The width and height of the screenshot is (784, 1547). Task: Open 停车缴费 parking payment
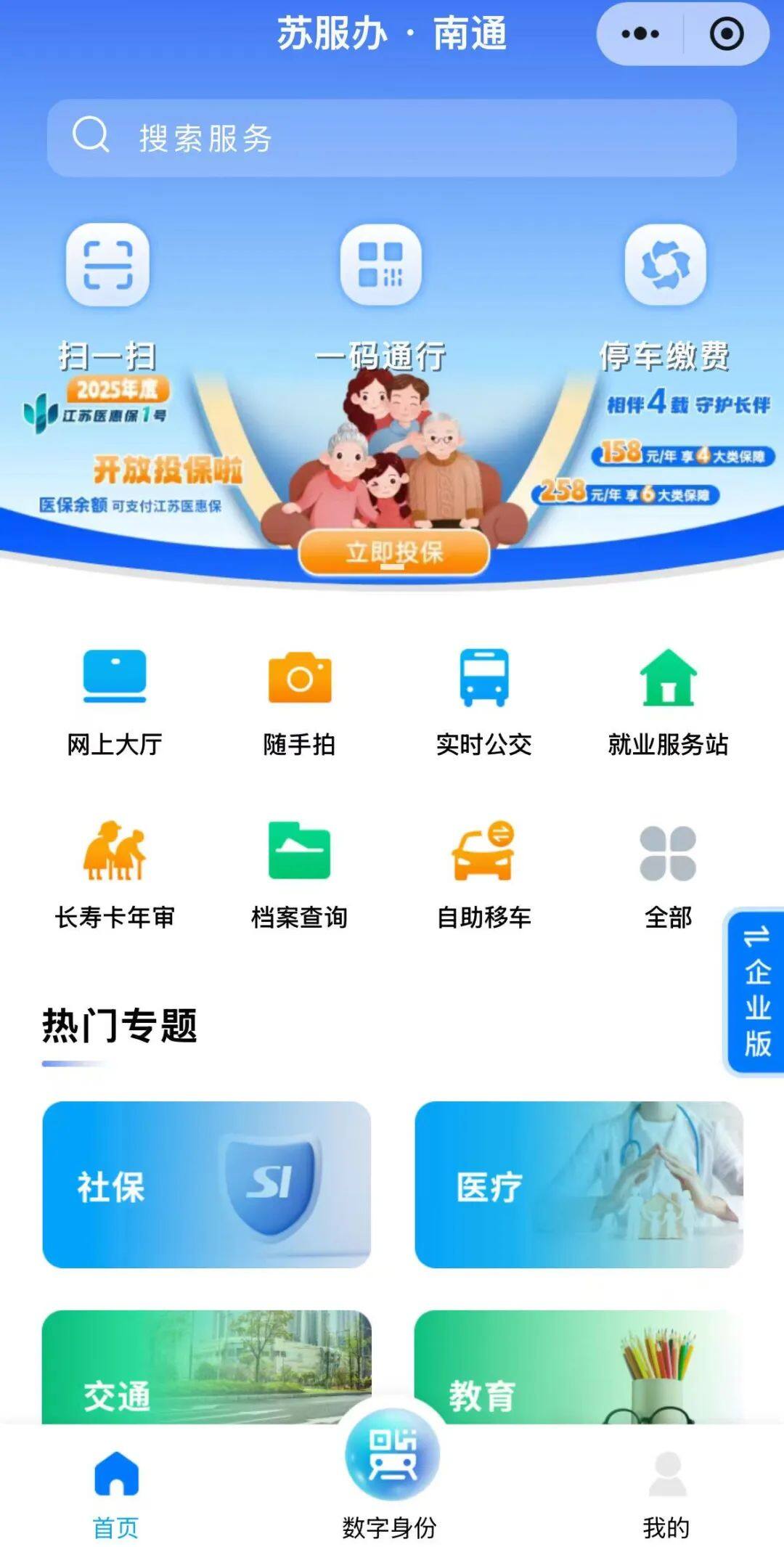click(x=665, y=266)
